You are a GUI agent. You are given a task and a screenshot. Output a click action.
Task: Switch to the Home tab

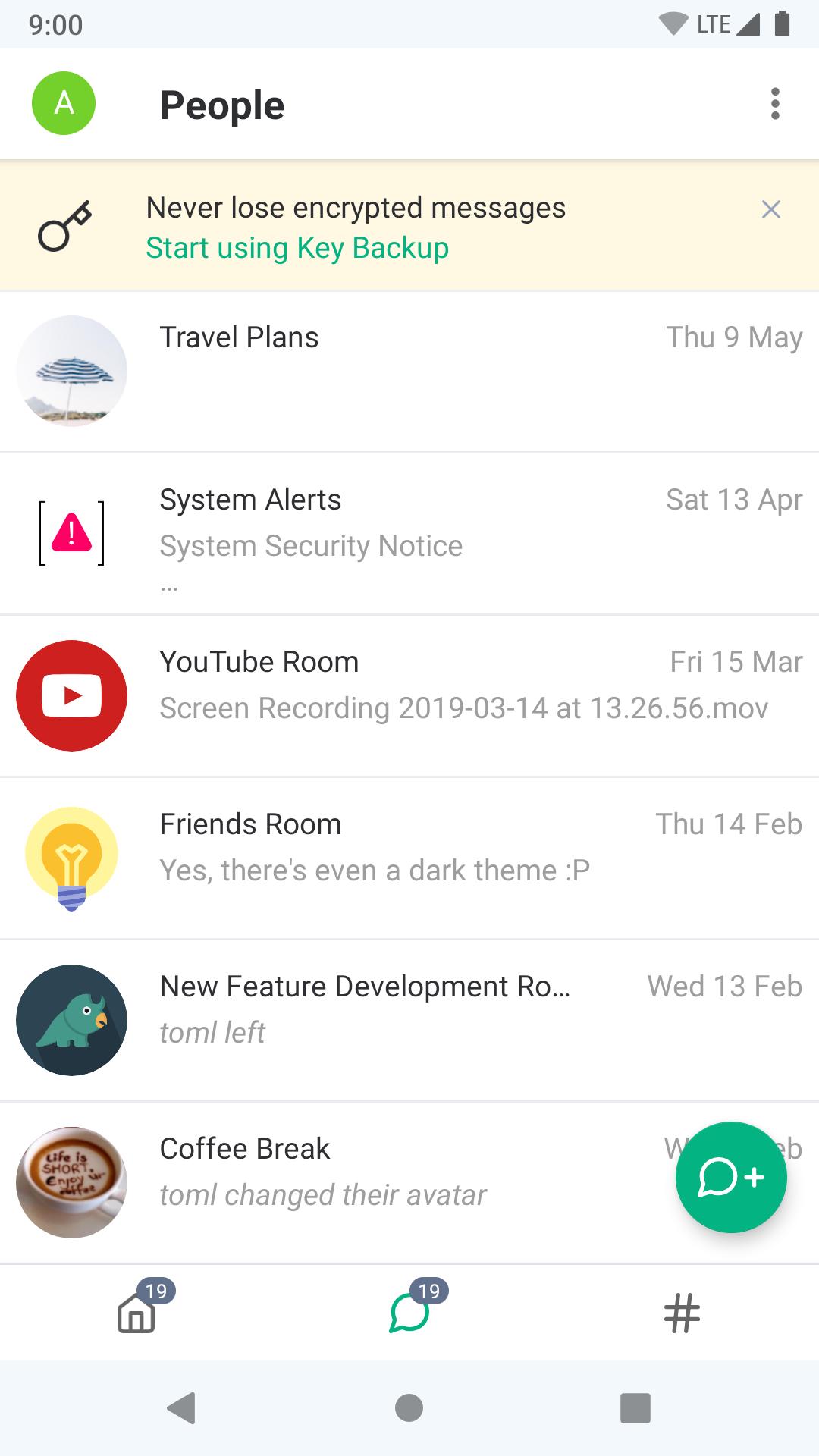click(136, 1313)
